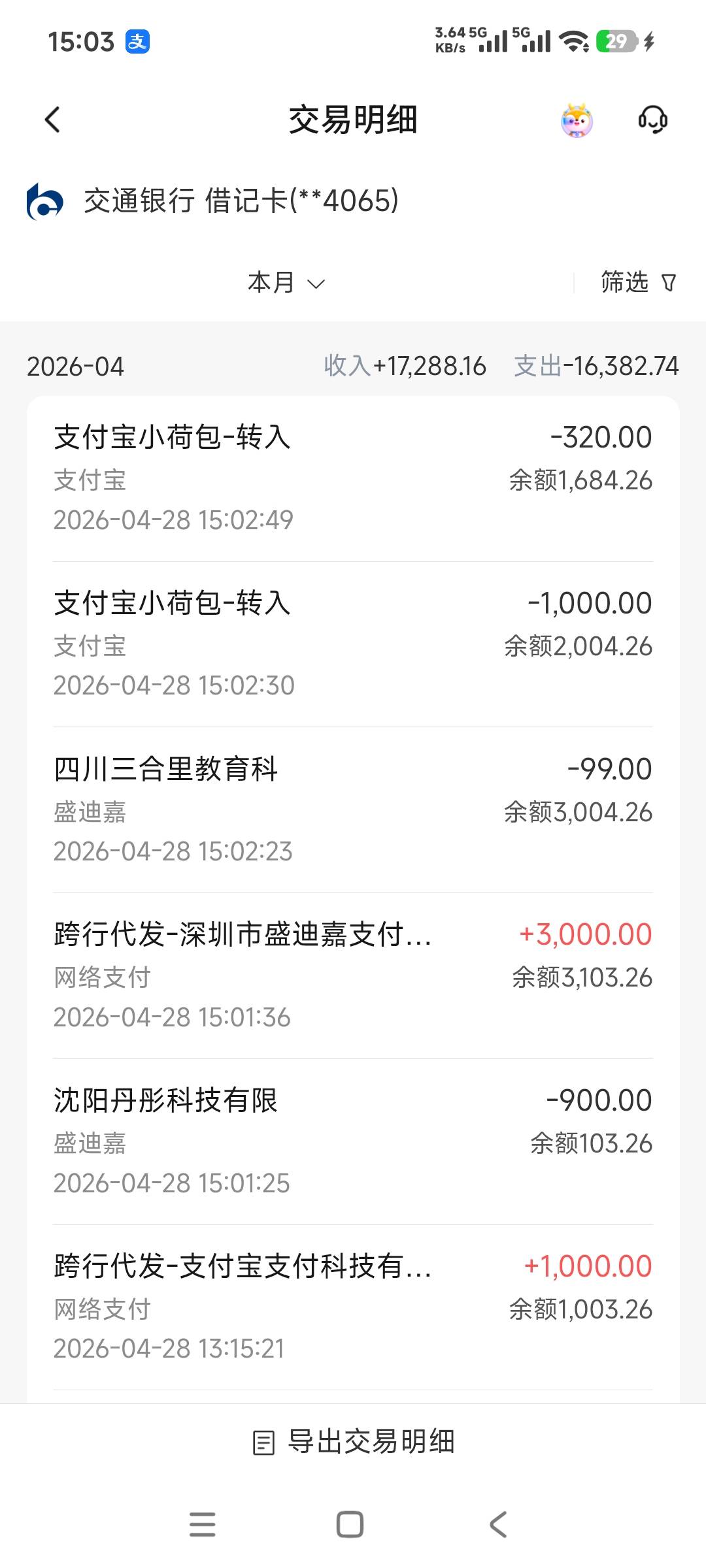View the +3,000.00 深圳市盛迪嘉 deposit details

point(353,976)
